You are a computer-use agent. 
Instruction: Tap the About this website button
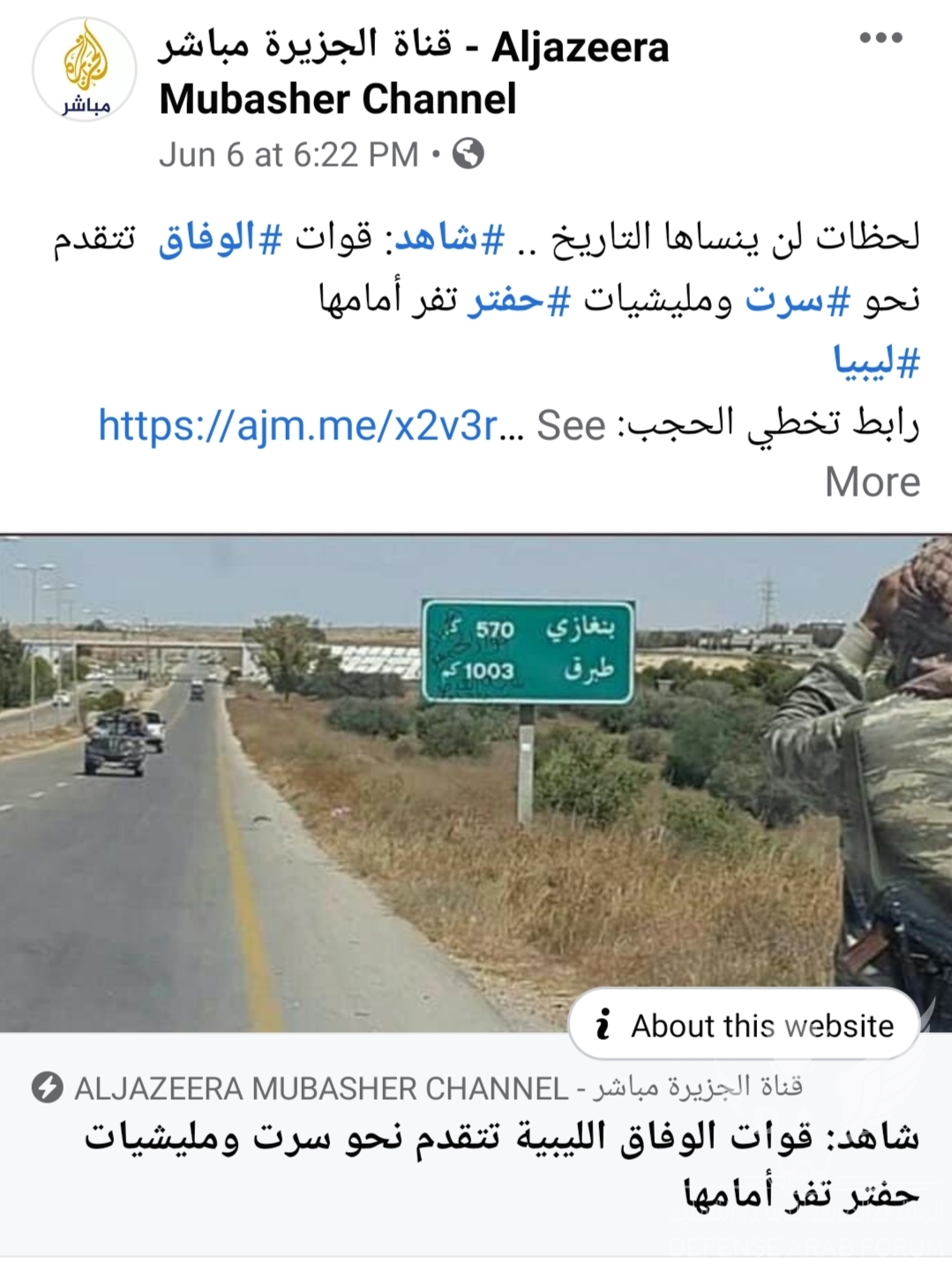[x=745, y=1025]
